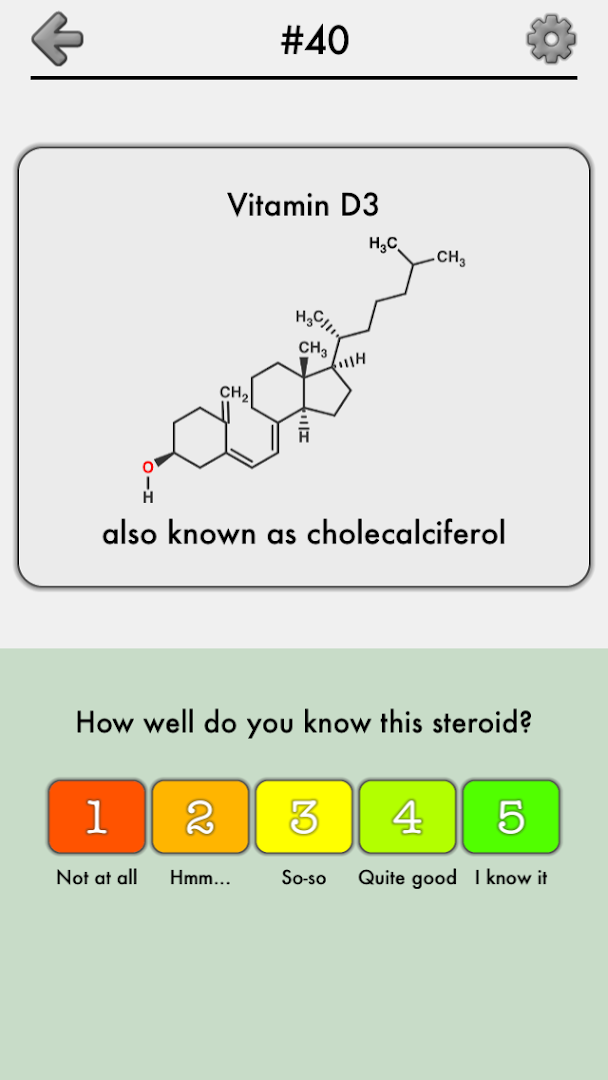Open settings via the gear icon
The height and width of the screenshot is (1080, 608).
point(551,40)
